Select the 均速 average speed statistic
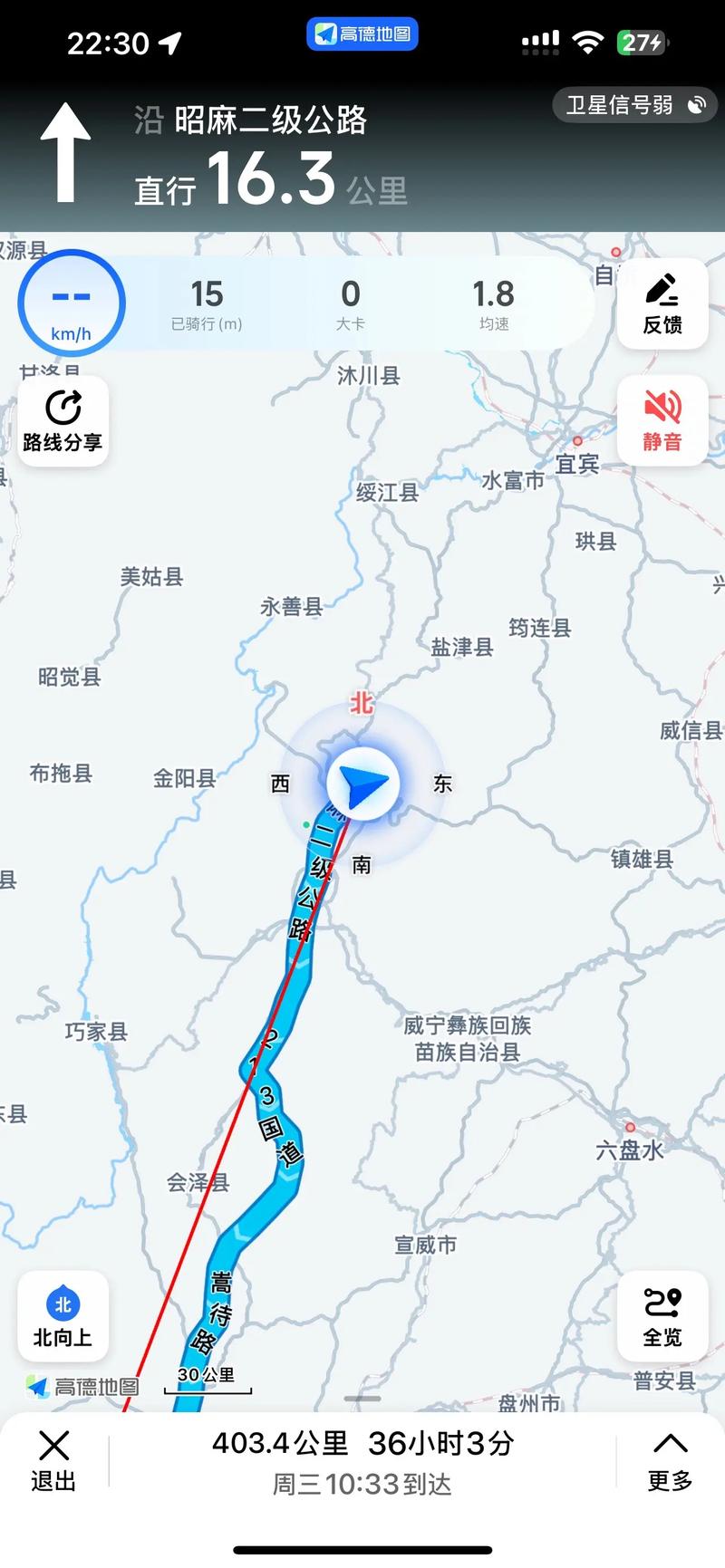Image resolution: width=725 pixels, height=1568 pixels. pos(494,303)
